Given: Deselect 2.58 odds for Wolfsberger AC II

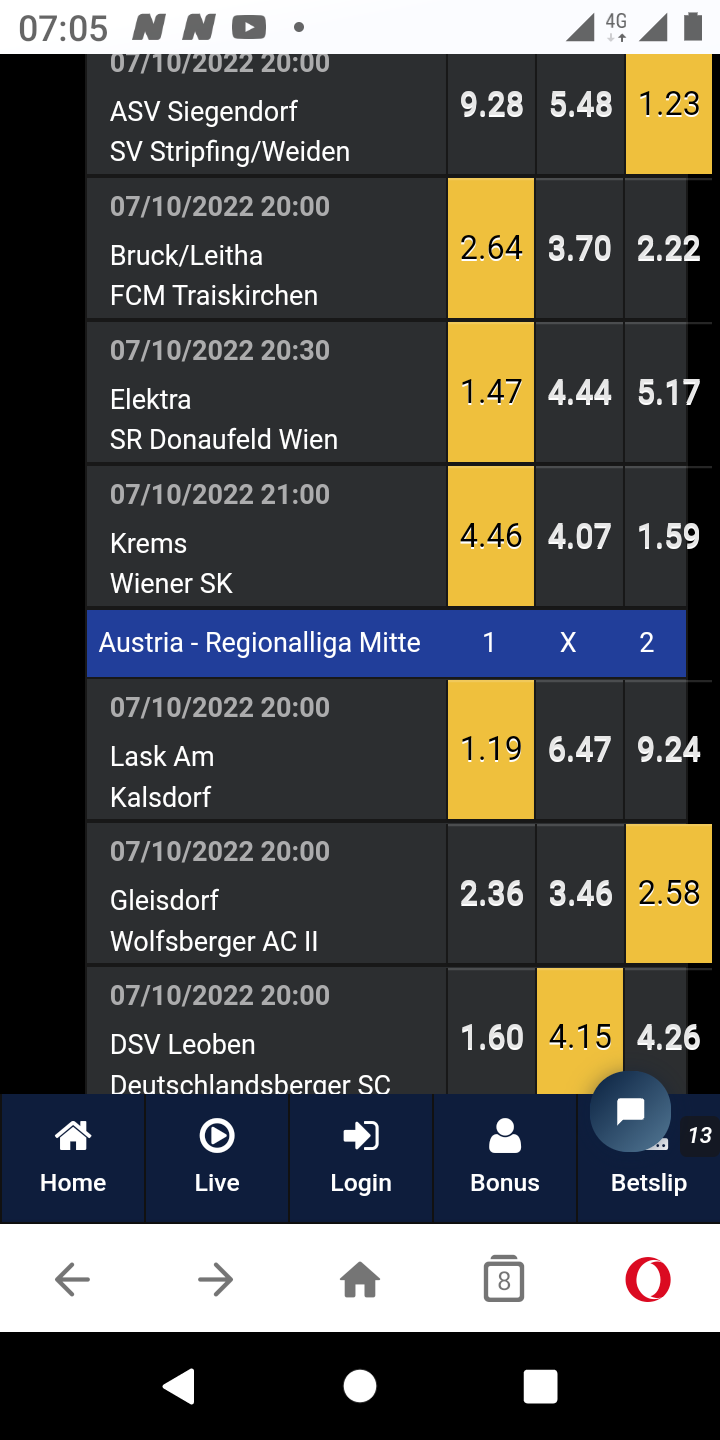Looking at the screenshot, I should pos(669,893).
